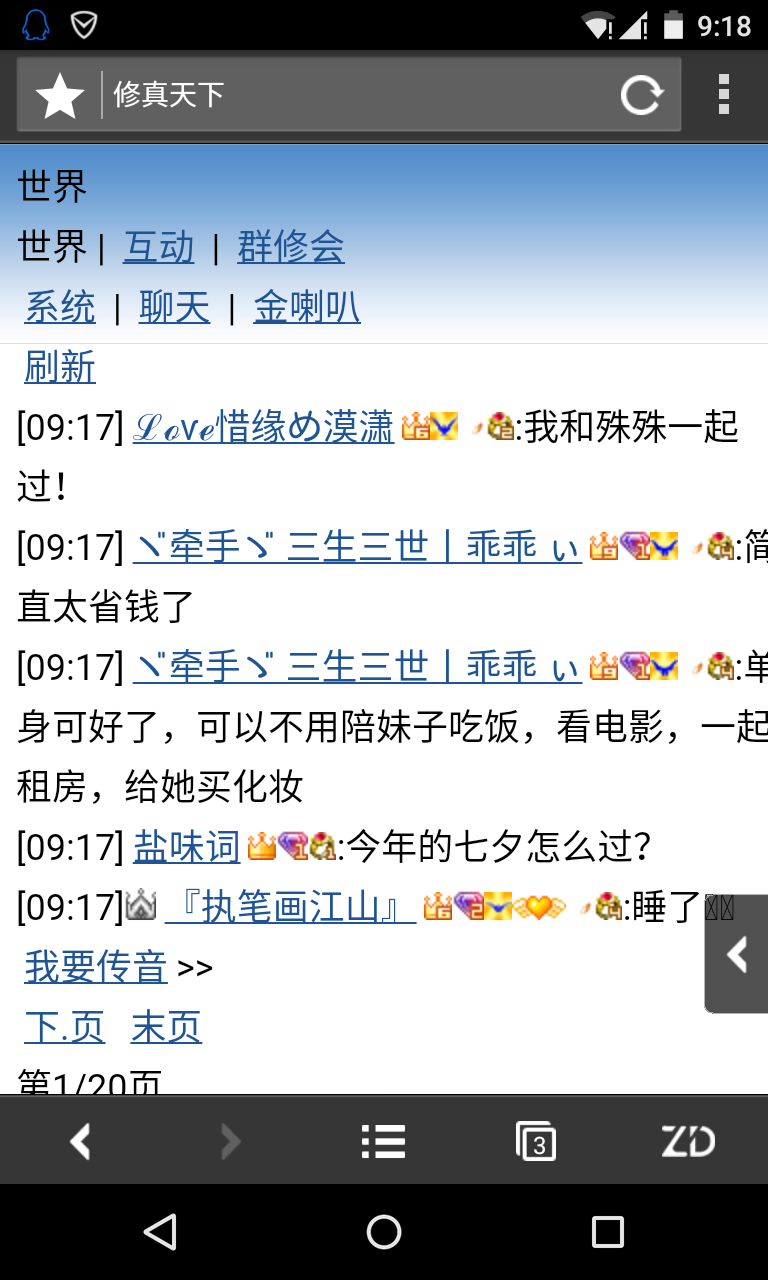Open the browser tabs switcher
Screen dimensions: 768x1280
(x=536, y=1141)
